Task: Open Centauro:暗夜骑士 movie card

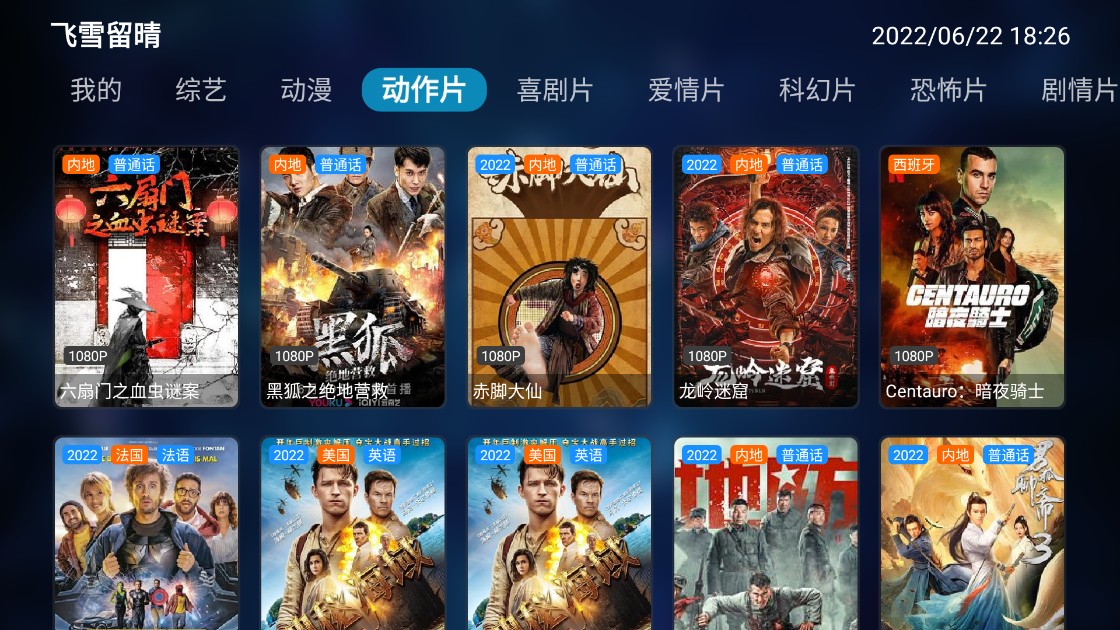Action: pyautogui.click(x=972, y=277)
